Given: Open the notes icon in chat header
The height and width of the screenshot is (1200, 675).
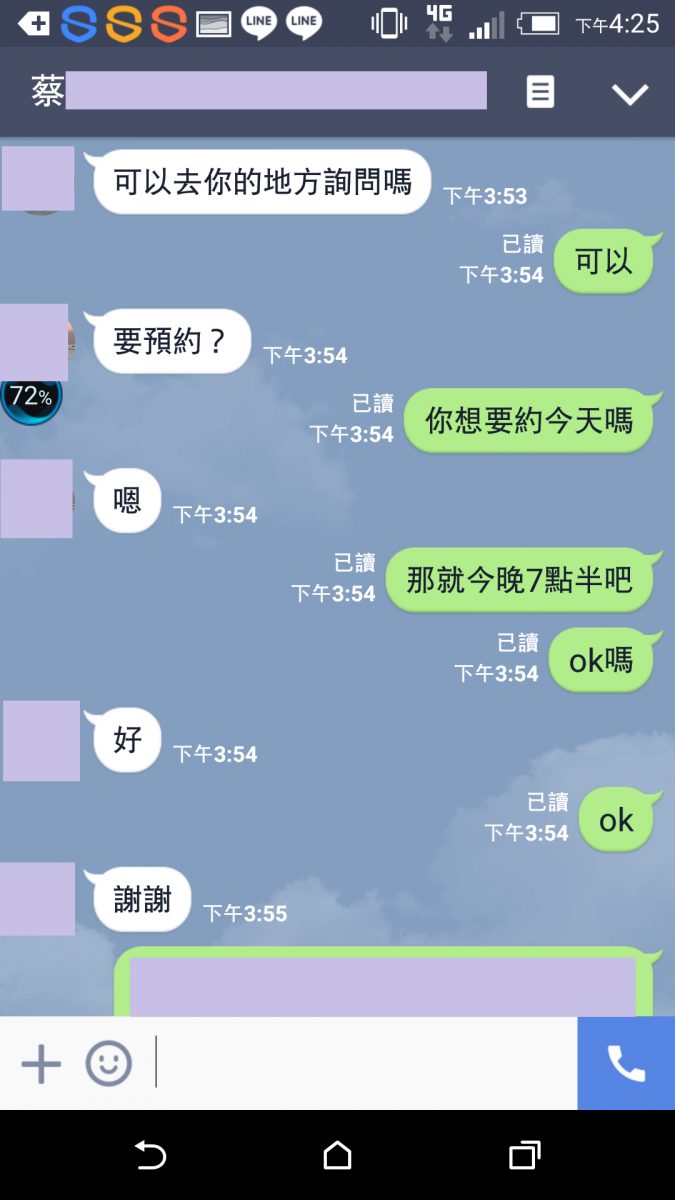Looking at the screenshot, I should tap(540, 93).
